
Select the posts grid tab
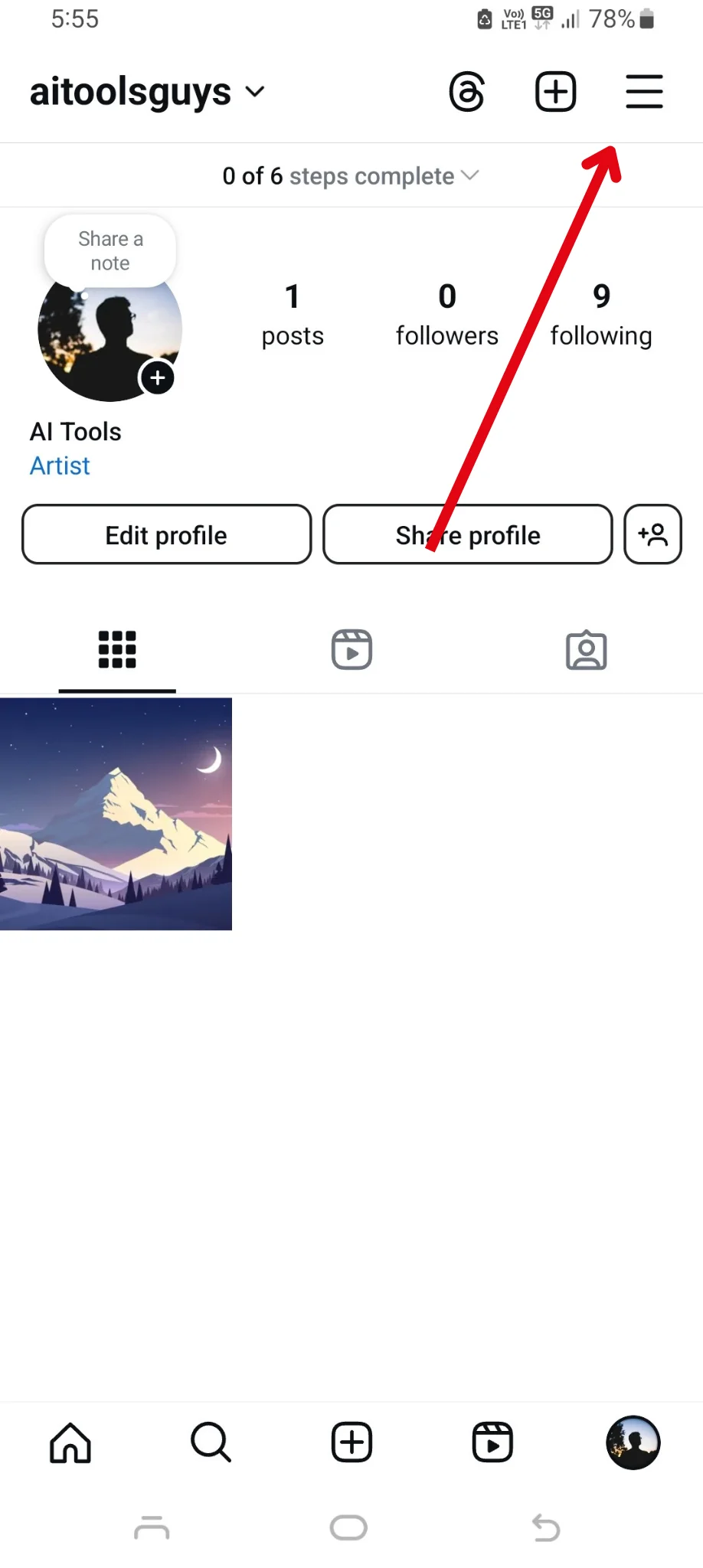[x=116, y=649]
